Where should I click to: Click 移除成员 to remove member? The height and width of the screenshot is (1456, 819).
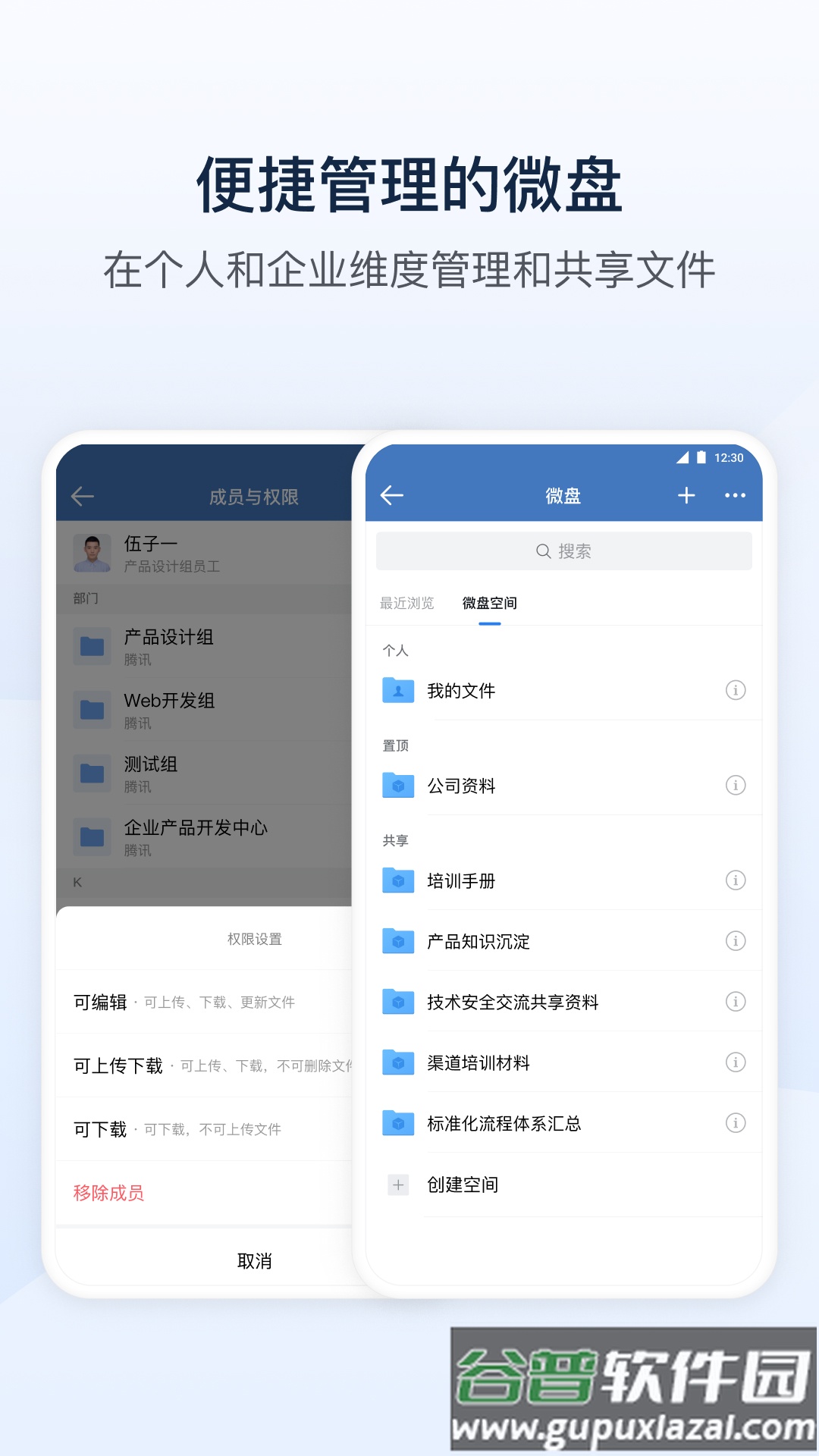coord(108,1192)
